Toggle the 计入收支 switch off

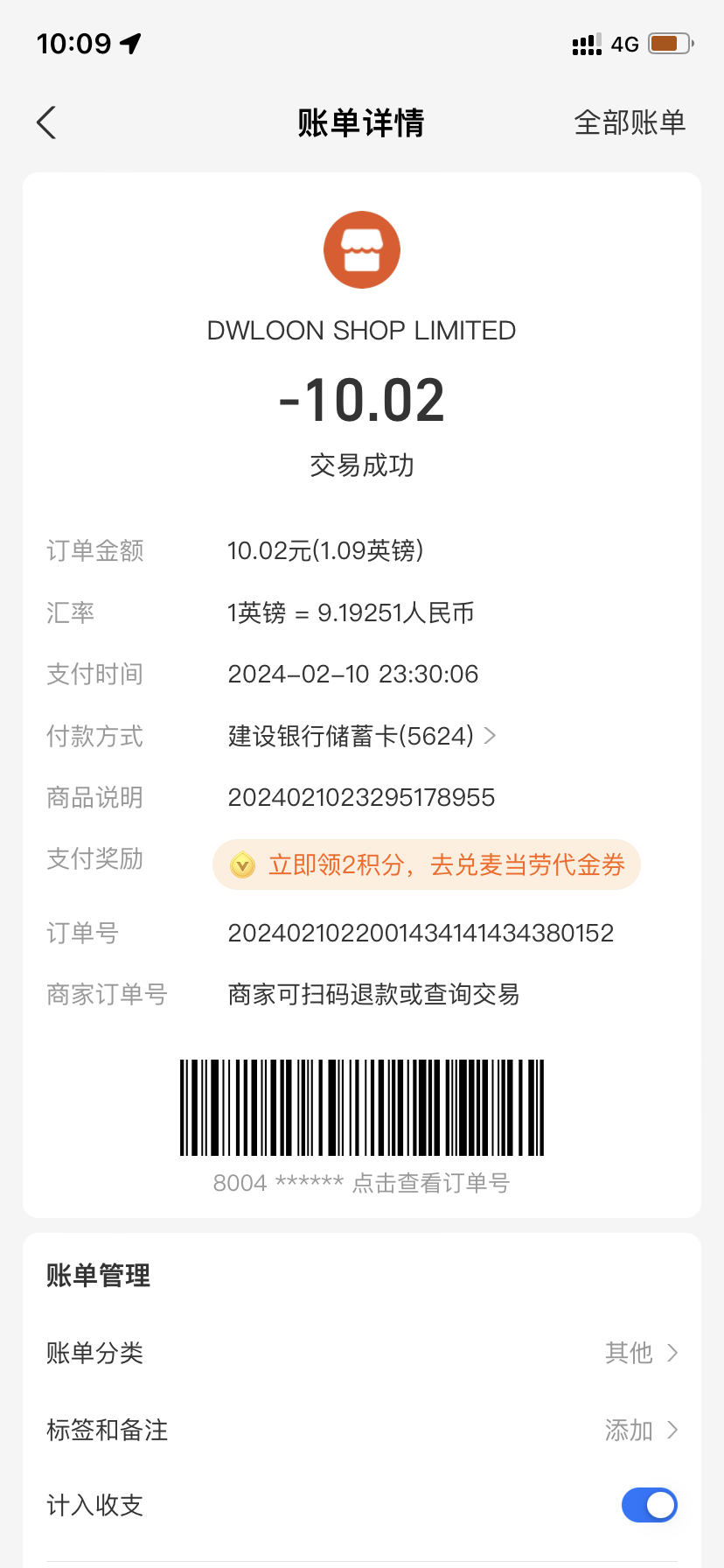pyautogui.click(x=649, y=1505)
